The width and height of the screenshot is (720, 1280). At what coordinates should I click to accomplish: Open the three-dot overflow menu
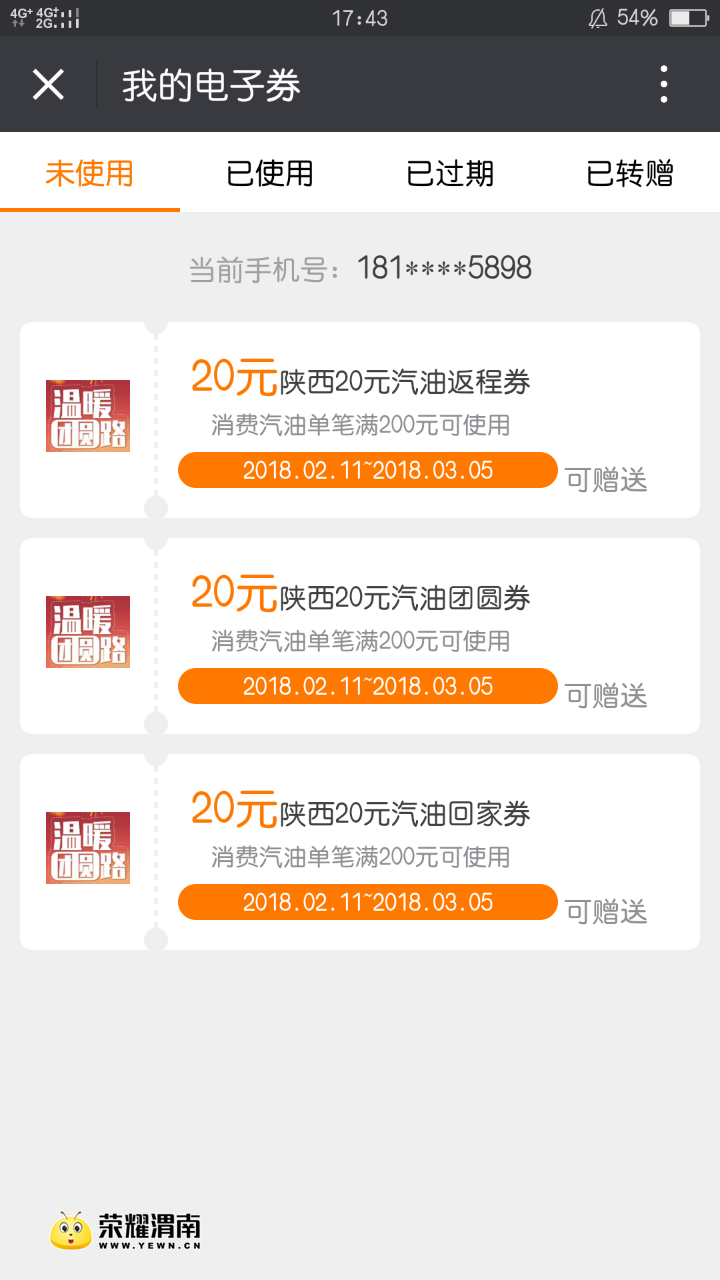(x=664, y=85)
